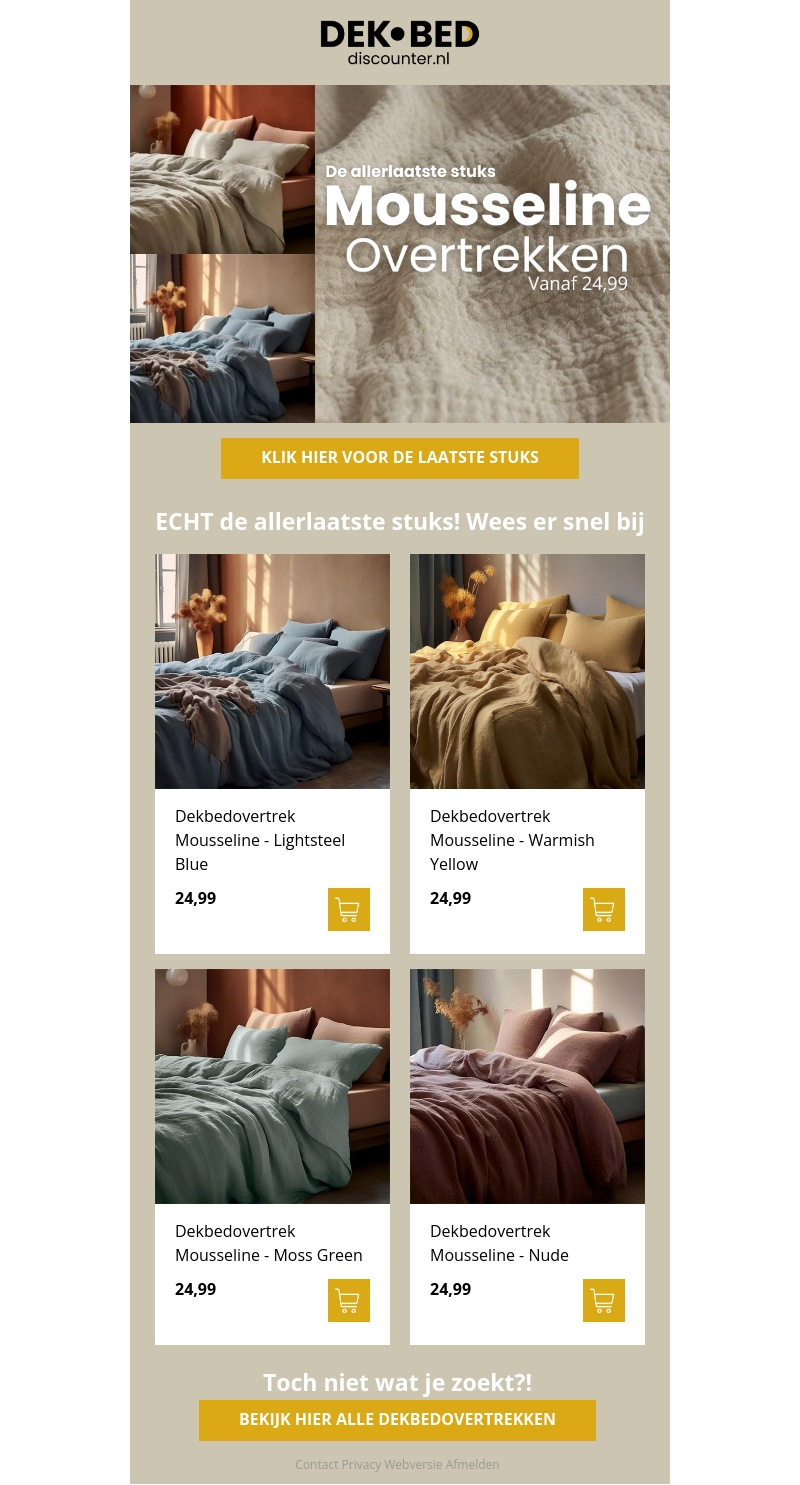Open the Contact link in footer
Screen dimensions: 800x1485
click(x=316, y=1464)
